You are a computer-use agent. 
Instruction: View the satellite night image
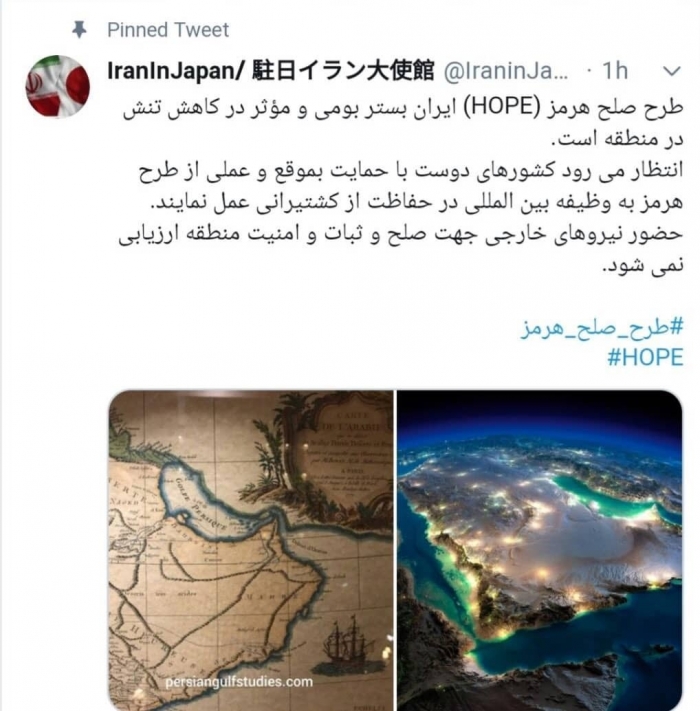coord(540,549)
